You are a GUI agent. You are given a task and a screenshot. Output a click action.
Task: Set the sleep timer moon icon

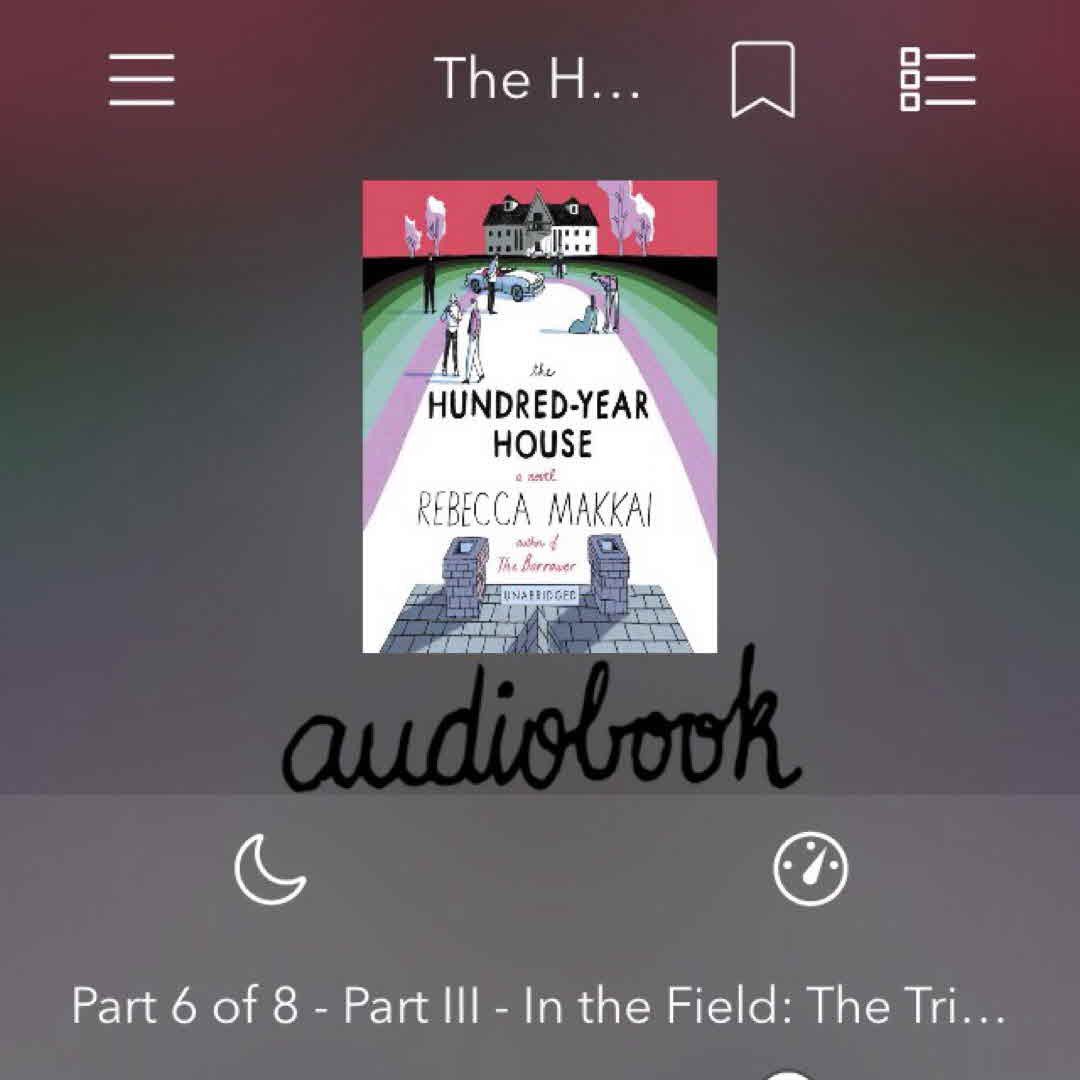pyautogui.click(x=270, y=870)
